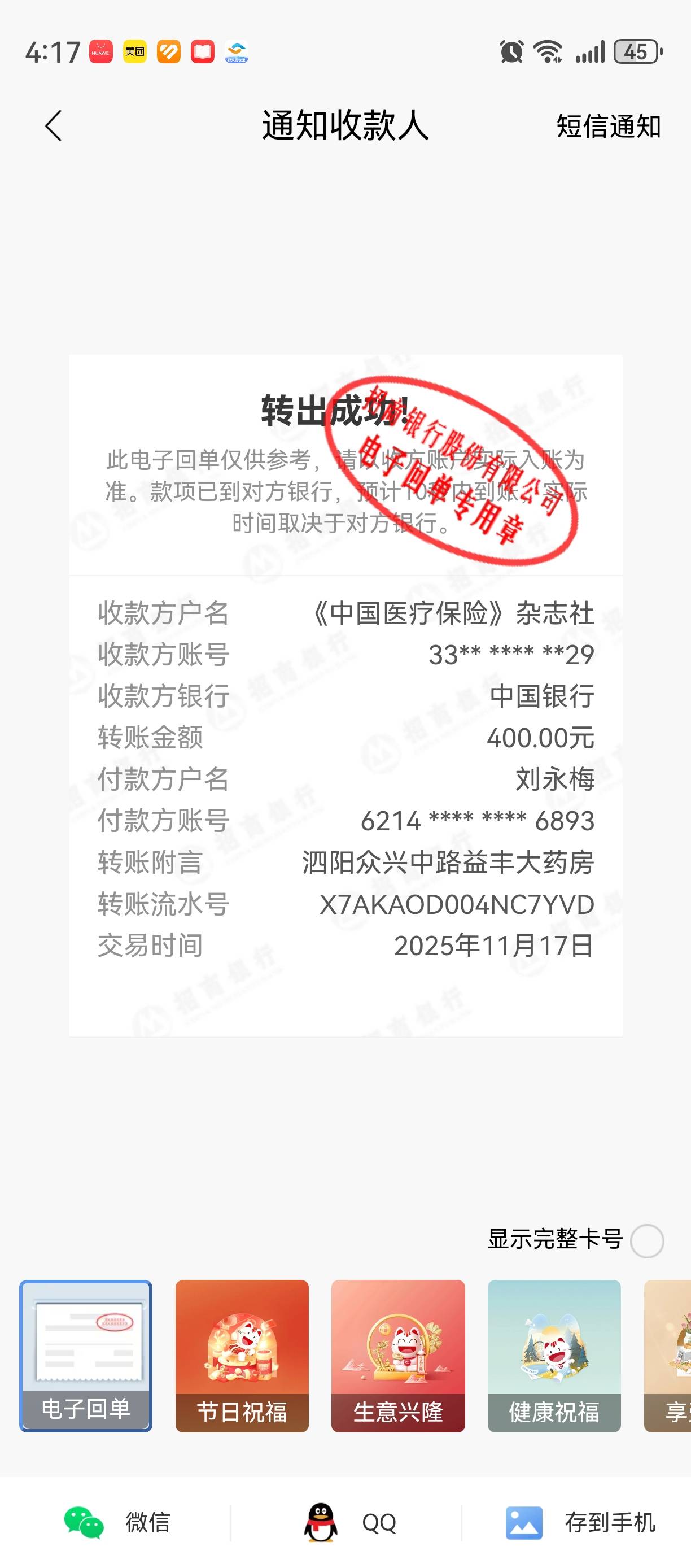Select the 健康祝福 card template
The image size is (691, 1568).
click(553, 1355)
